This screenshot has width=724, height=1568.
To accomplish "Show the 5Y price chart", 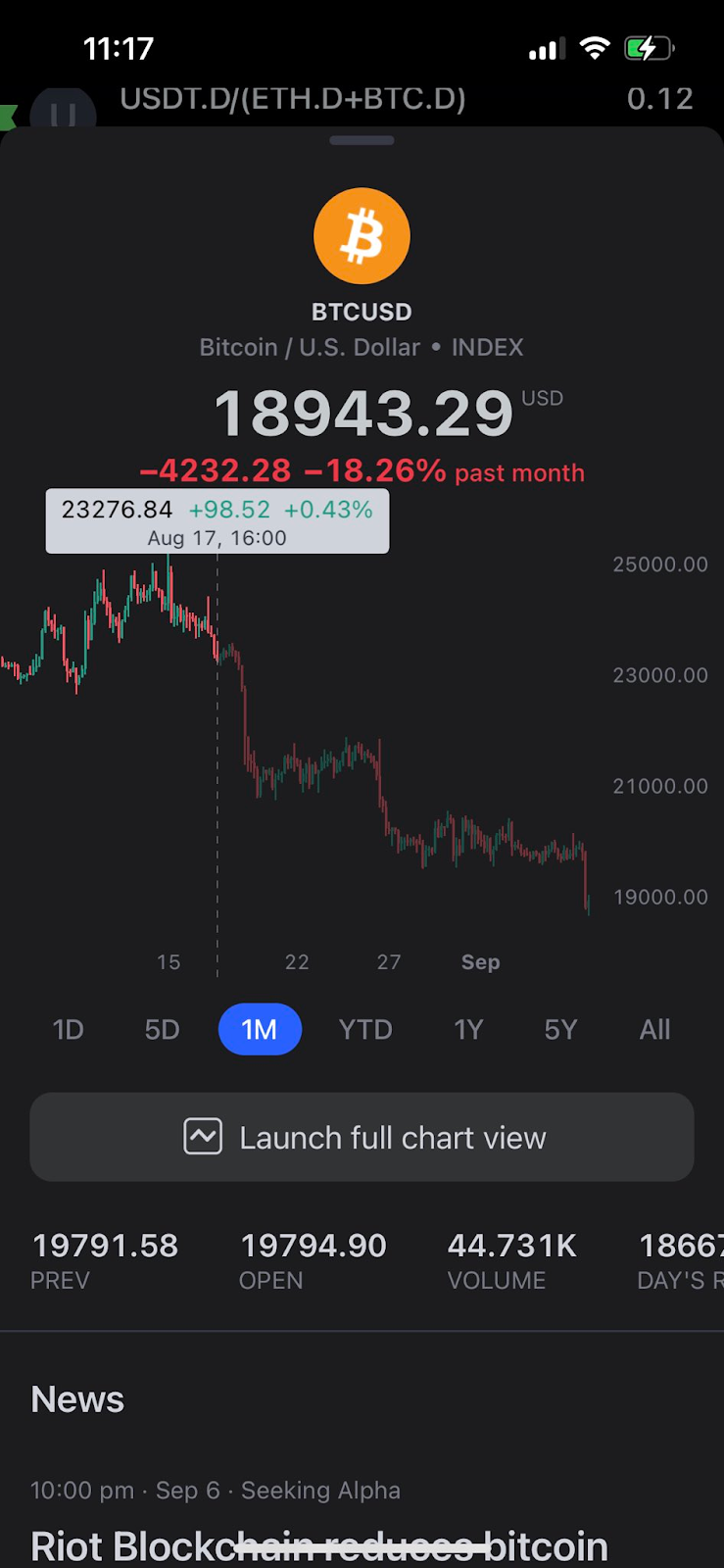I will click(560, 1029).
